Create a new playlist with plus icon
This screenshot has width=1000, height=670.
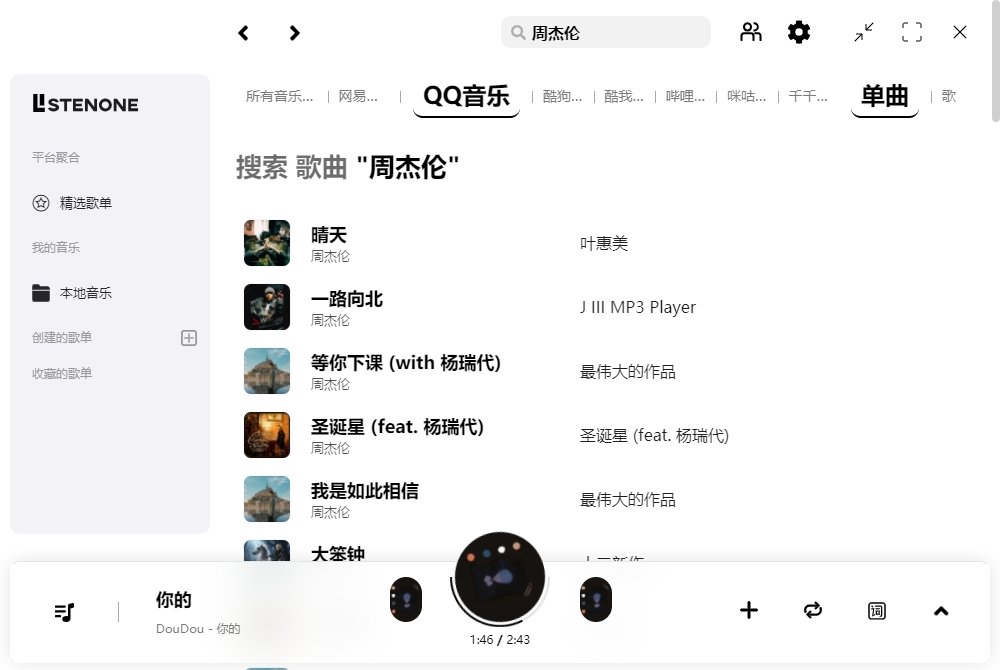coord(189,338)
